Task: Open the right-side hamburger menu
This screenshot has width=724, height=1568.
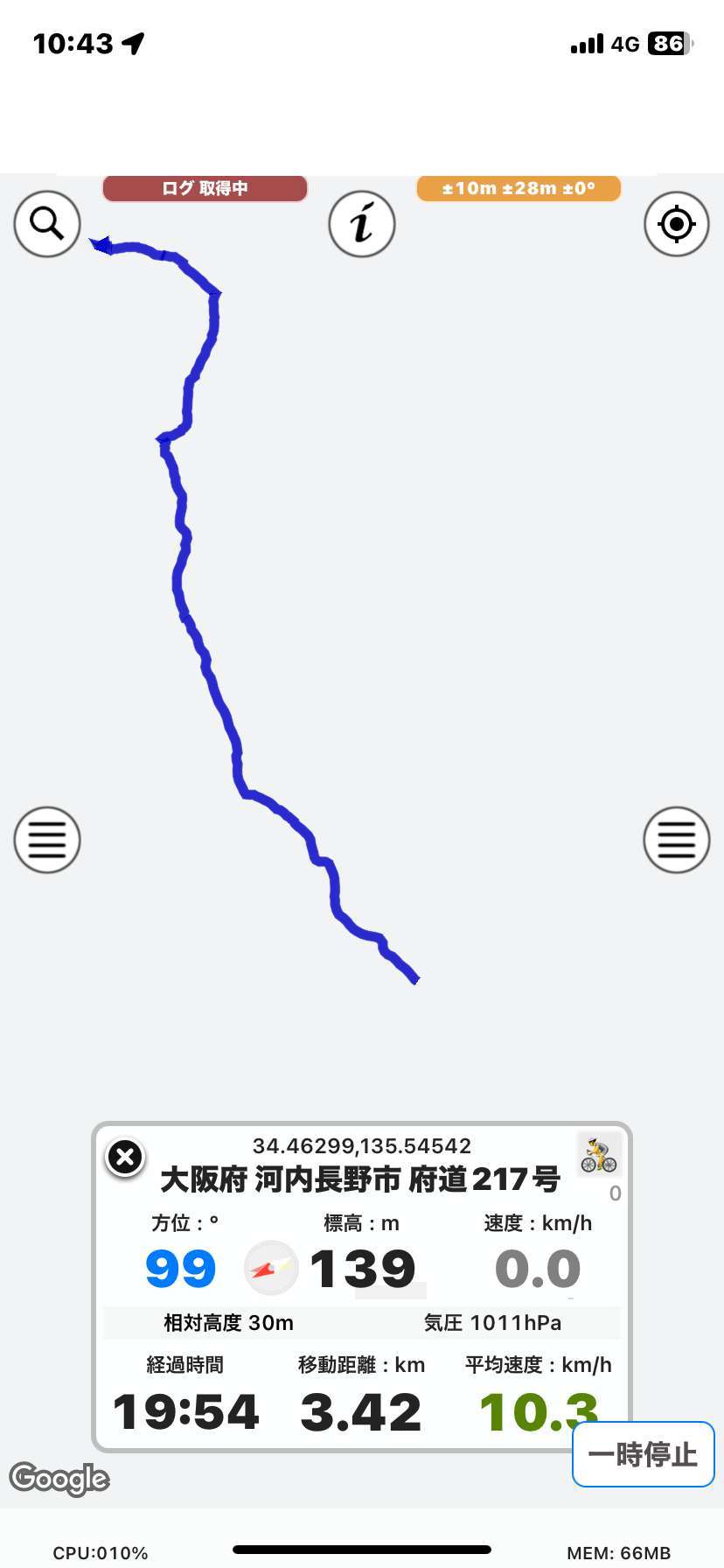Action: [677, 840]
